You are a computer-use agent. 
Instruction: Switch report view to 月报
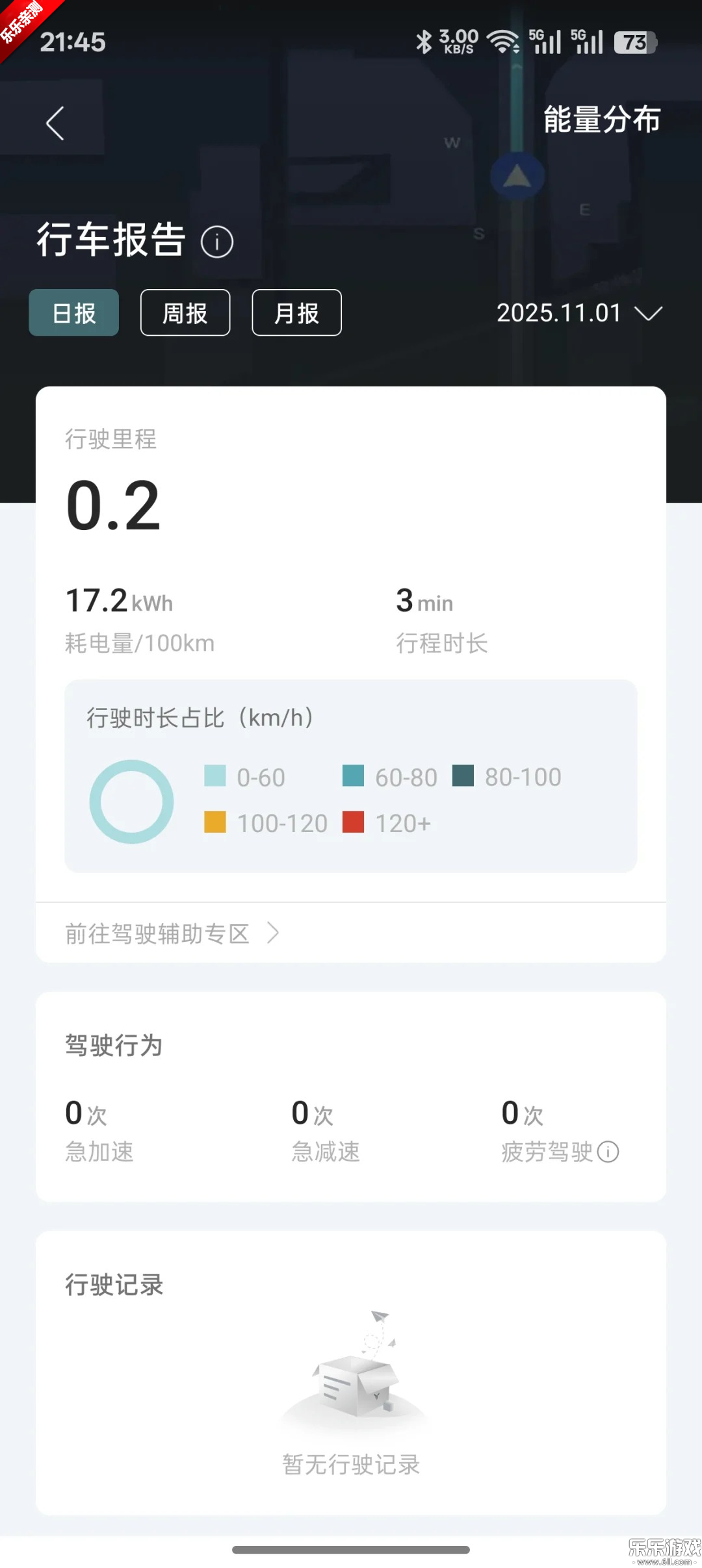click(x=296, y=313)
